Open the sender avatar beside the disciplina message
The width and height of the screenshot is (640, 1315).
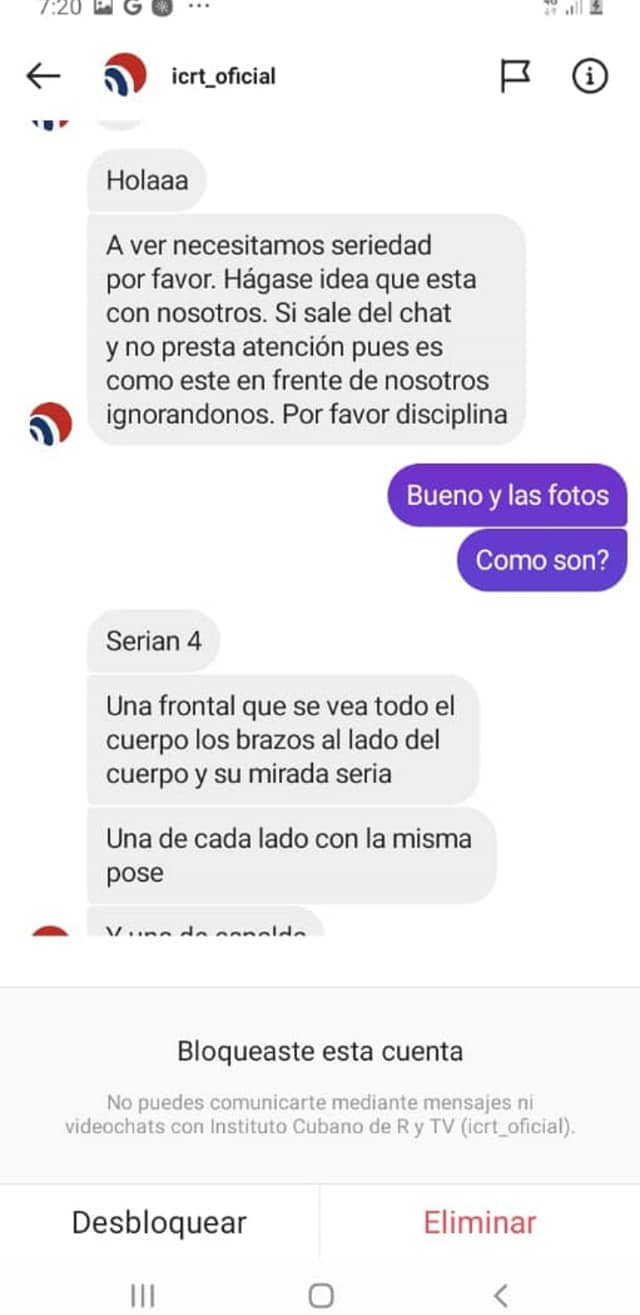click(x=51, y=422)
